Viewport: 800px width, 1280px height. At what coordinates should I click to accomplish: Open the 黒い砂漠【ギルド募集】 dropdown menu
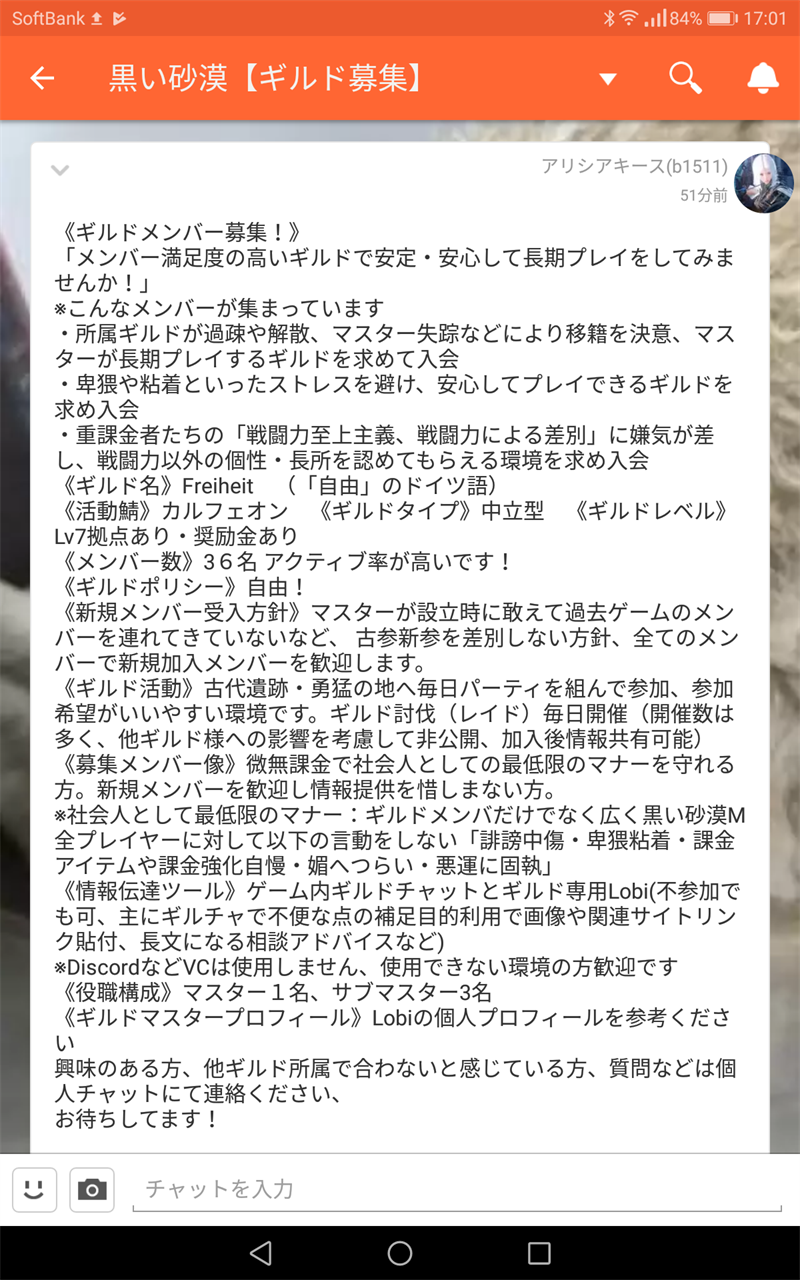click(x=607, y=79)
